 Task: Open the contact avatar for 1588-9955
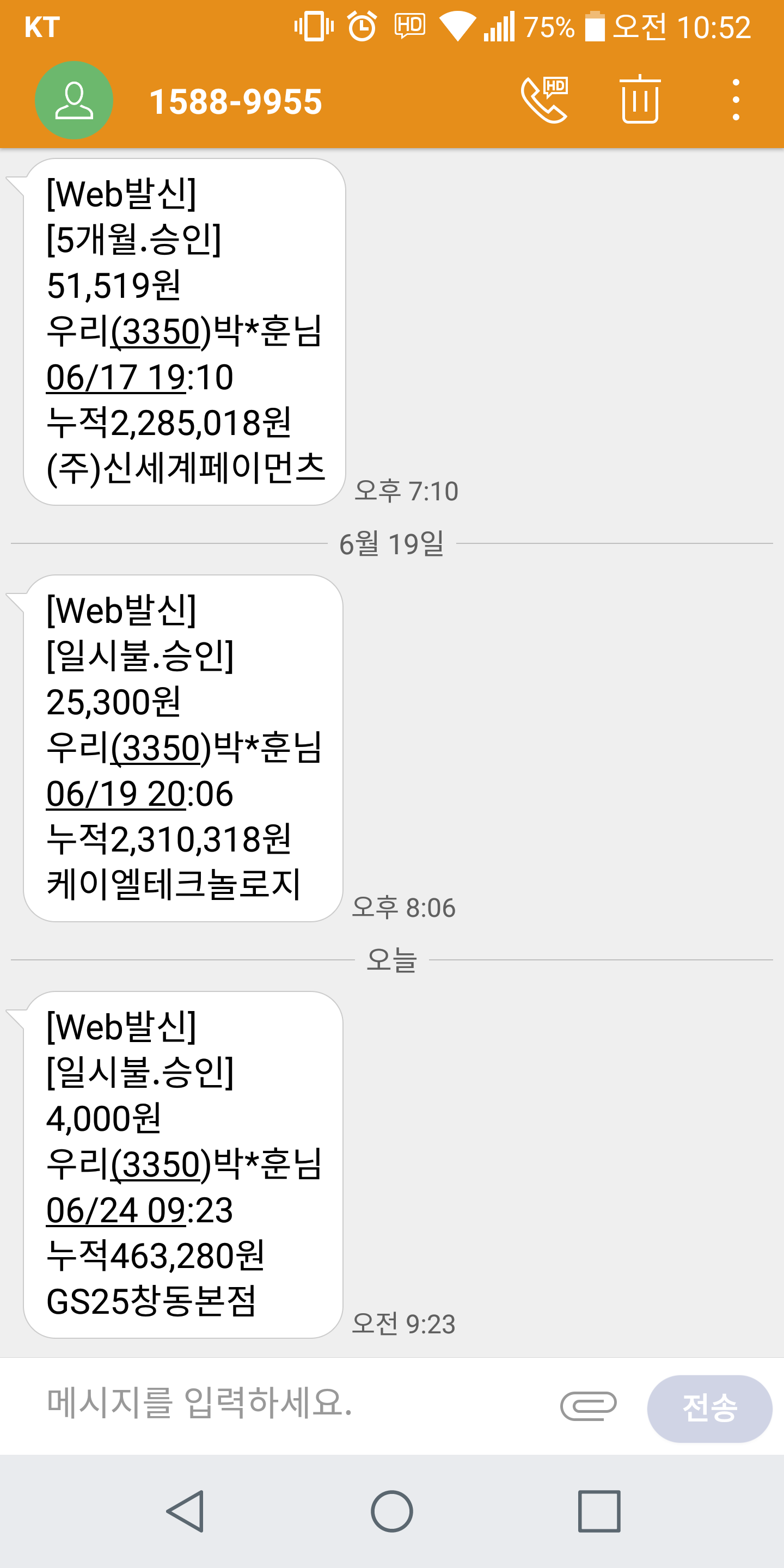[73, 100]
